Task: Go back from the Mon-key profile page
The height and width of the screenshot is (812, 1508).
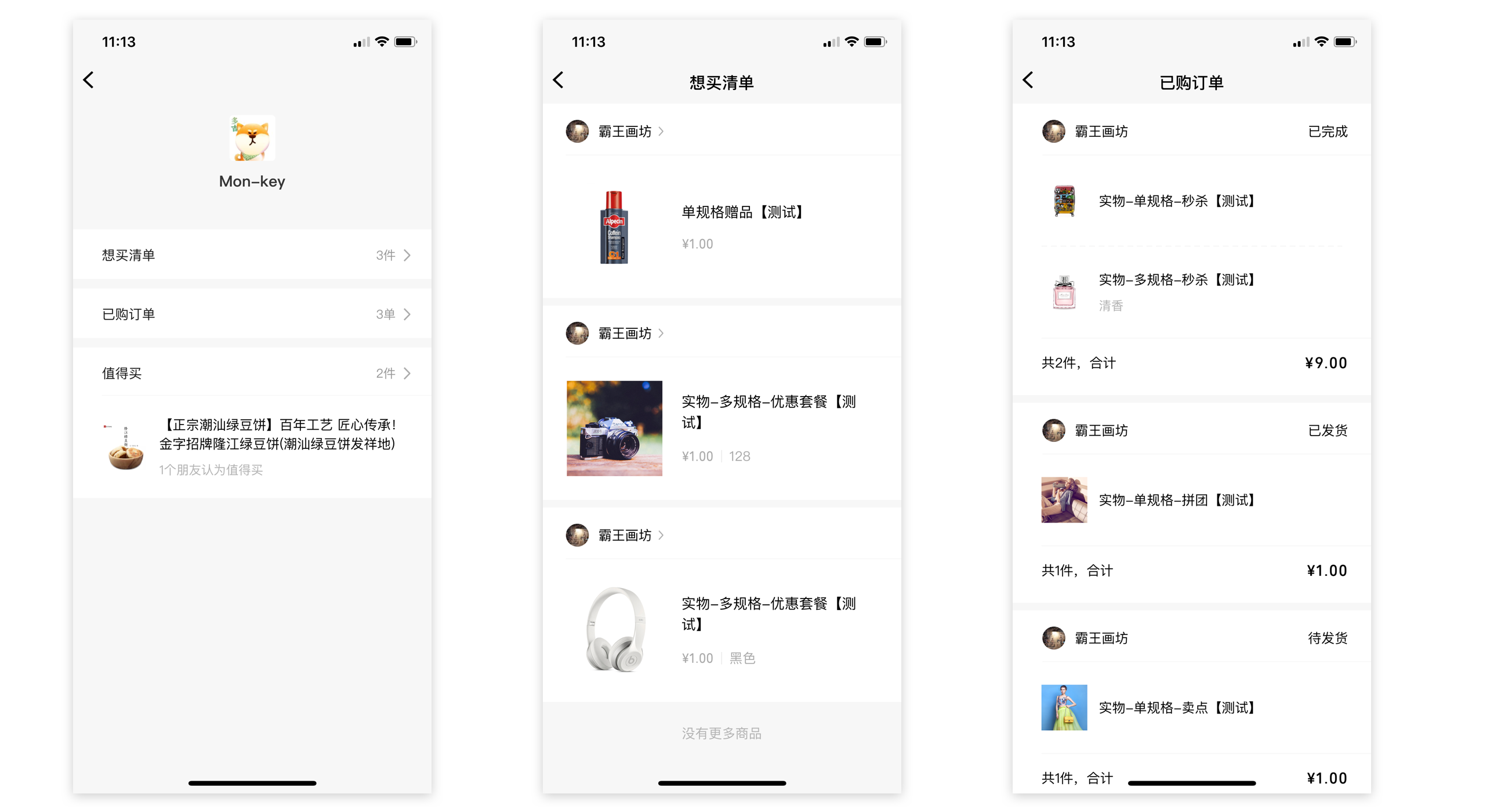Action: coord(88,80)
